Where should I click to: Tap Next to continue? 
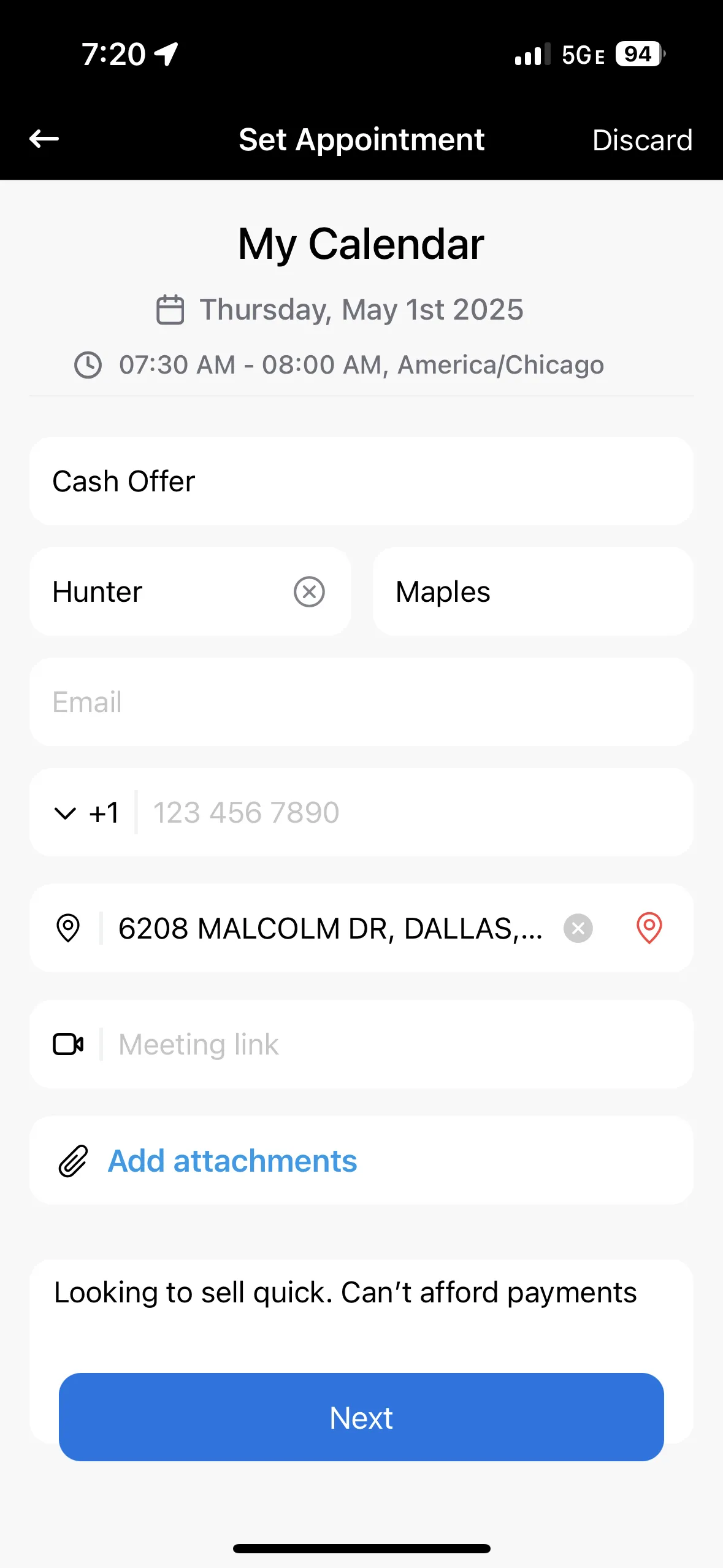(361, 1417)
